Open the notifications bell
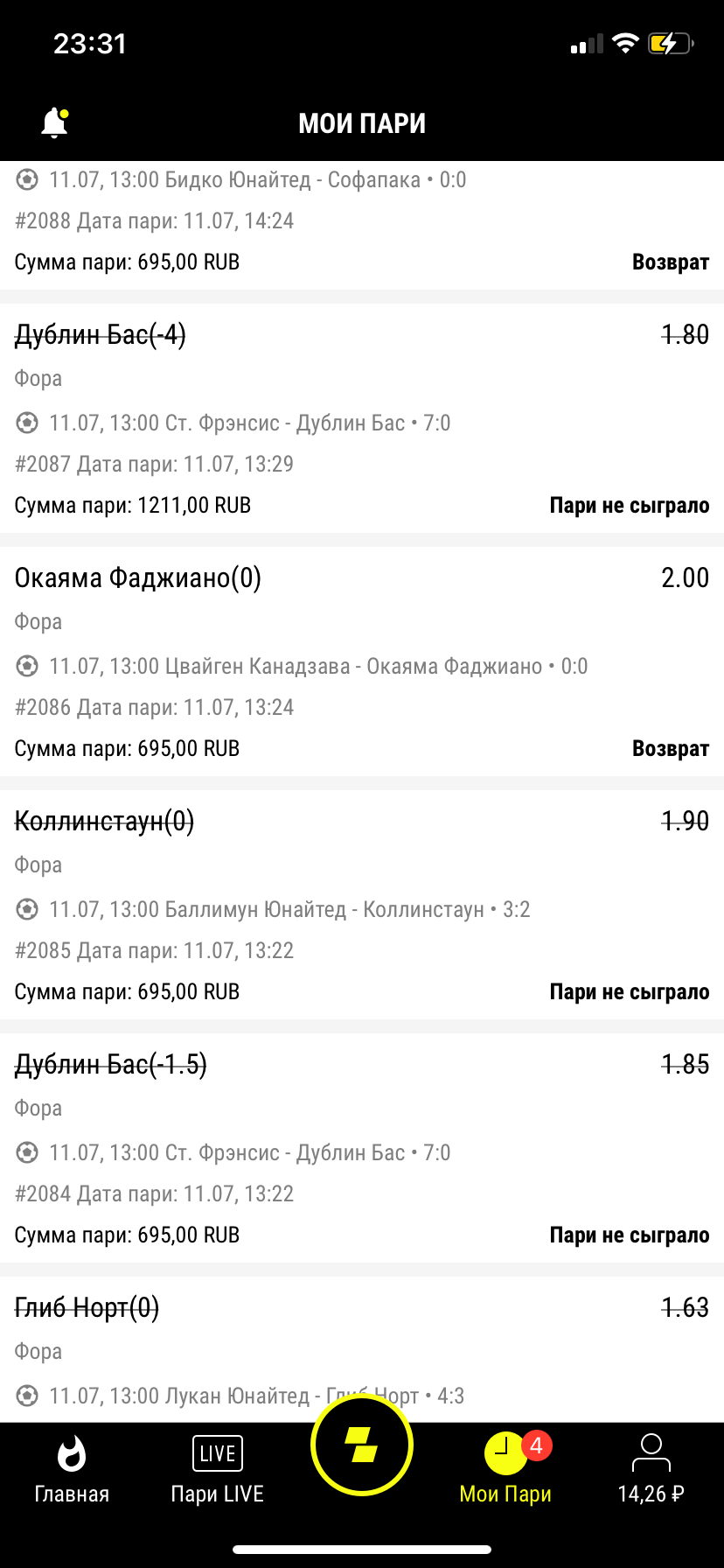The height and width of the screenshot is (1568, 724). point(54,122)
